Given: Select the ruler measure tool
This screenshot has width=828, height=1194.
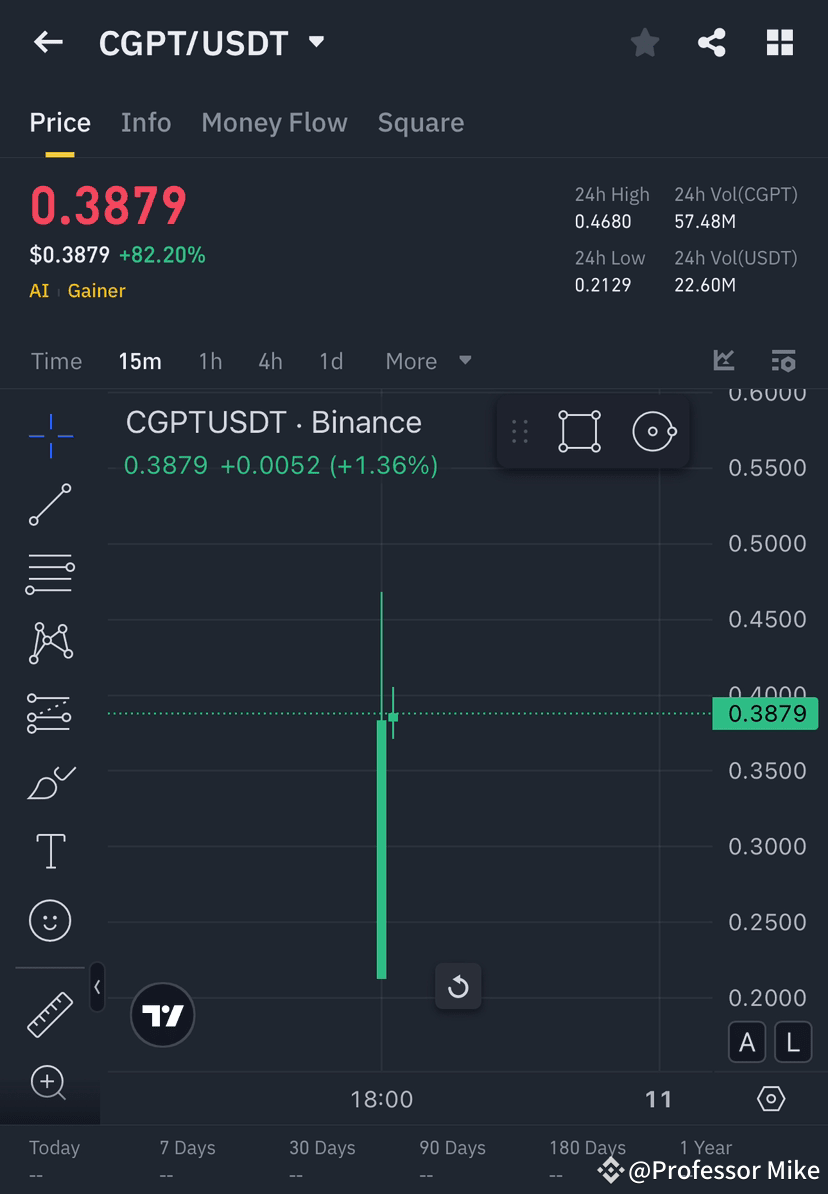Looking at the screenshot, I should click(x=50, y=1013).
